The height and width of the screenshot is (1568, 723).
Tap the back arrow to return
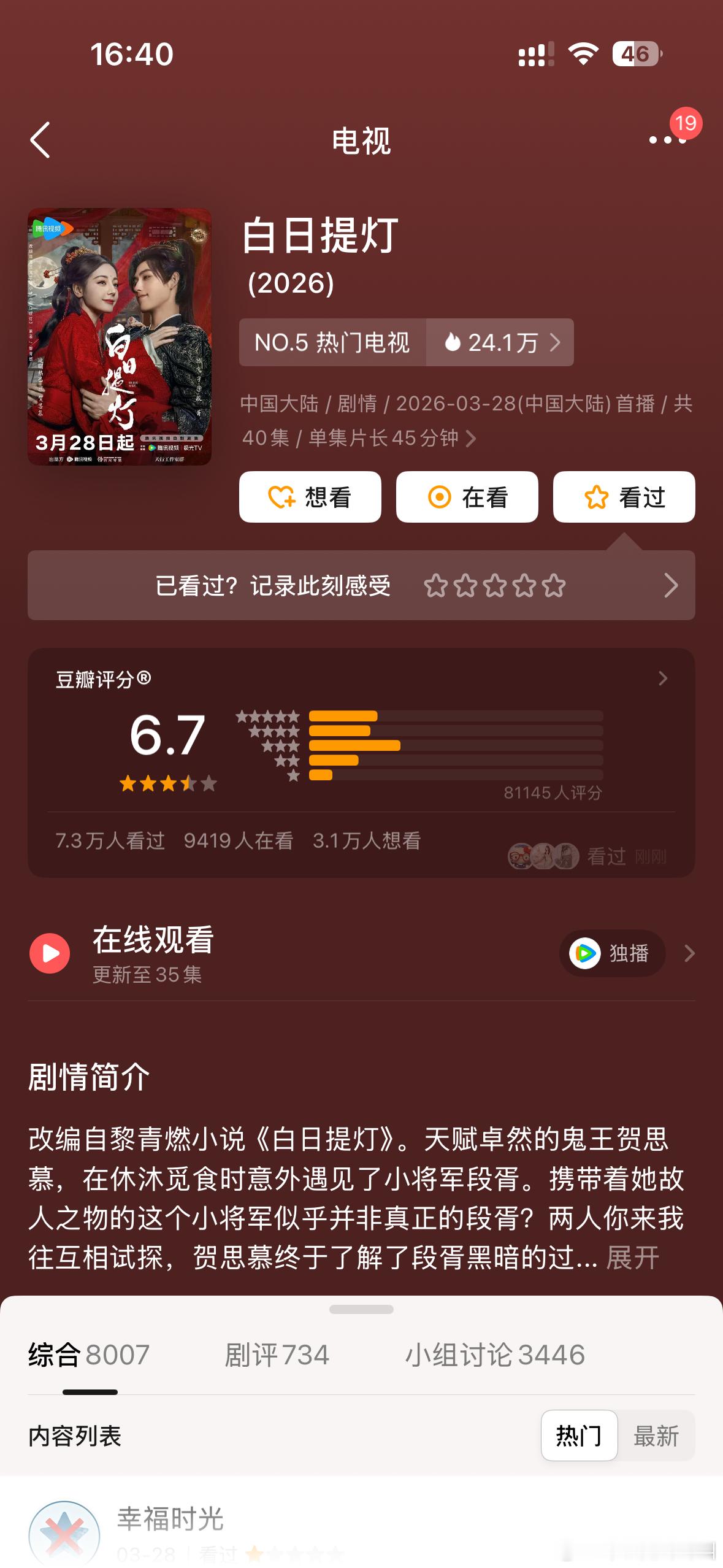(x=40, y=140)
